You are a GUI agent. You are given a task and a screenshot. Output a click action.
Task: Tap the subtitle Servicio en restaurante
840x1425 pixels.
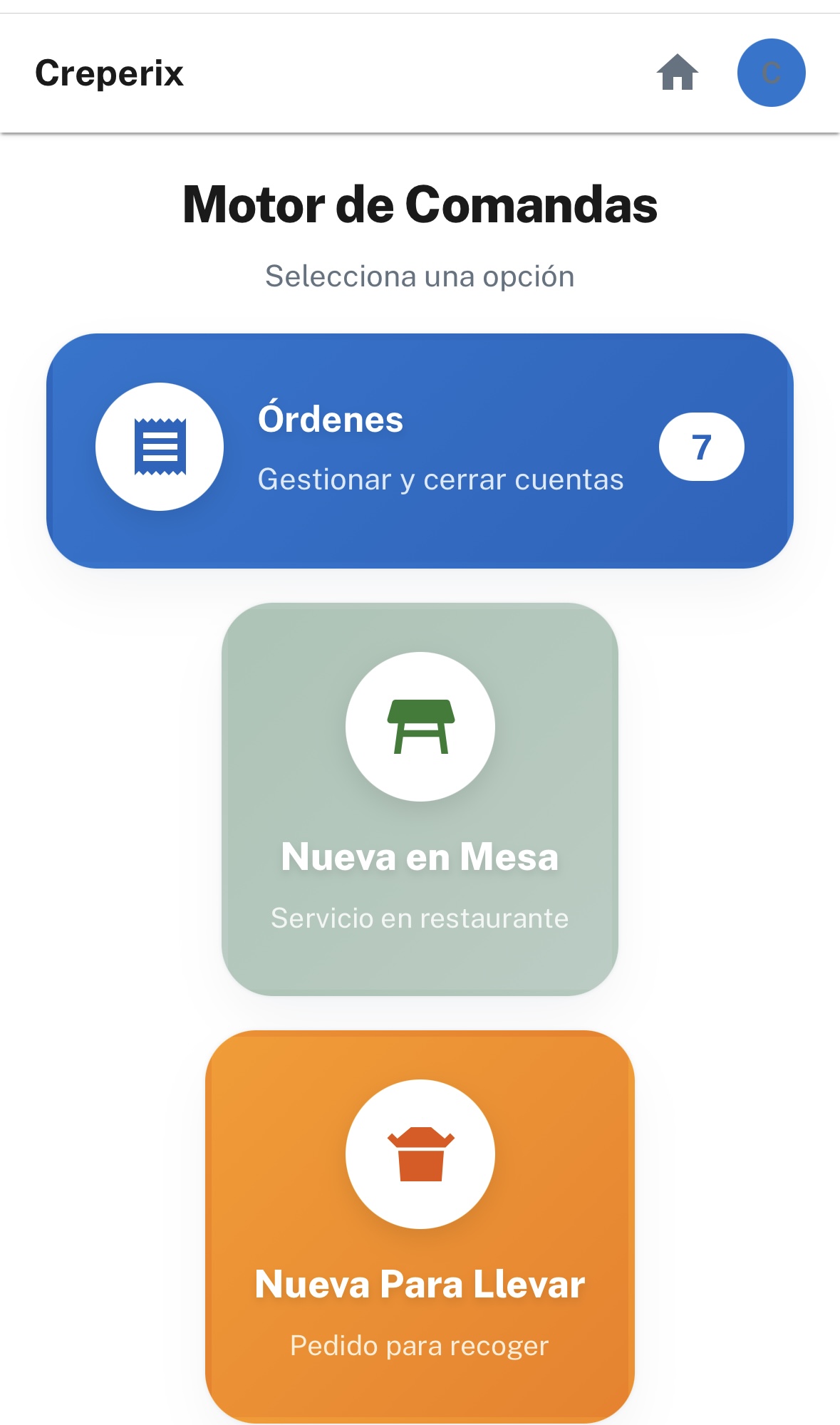coord(420,918)
